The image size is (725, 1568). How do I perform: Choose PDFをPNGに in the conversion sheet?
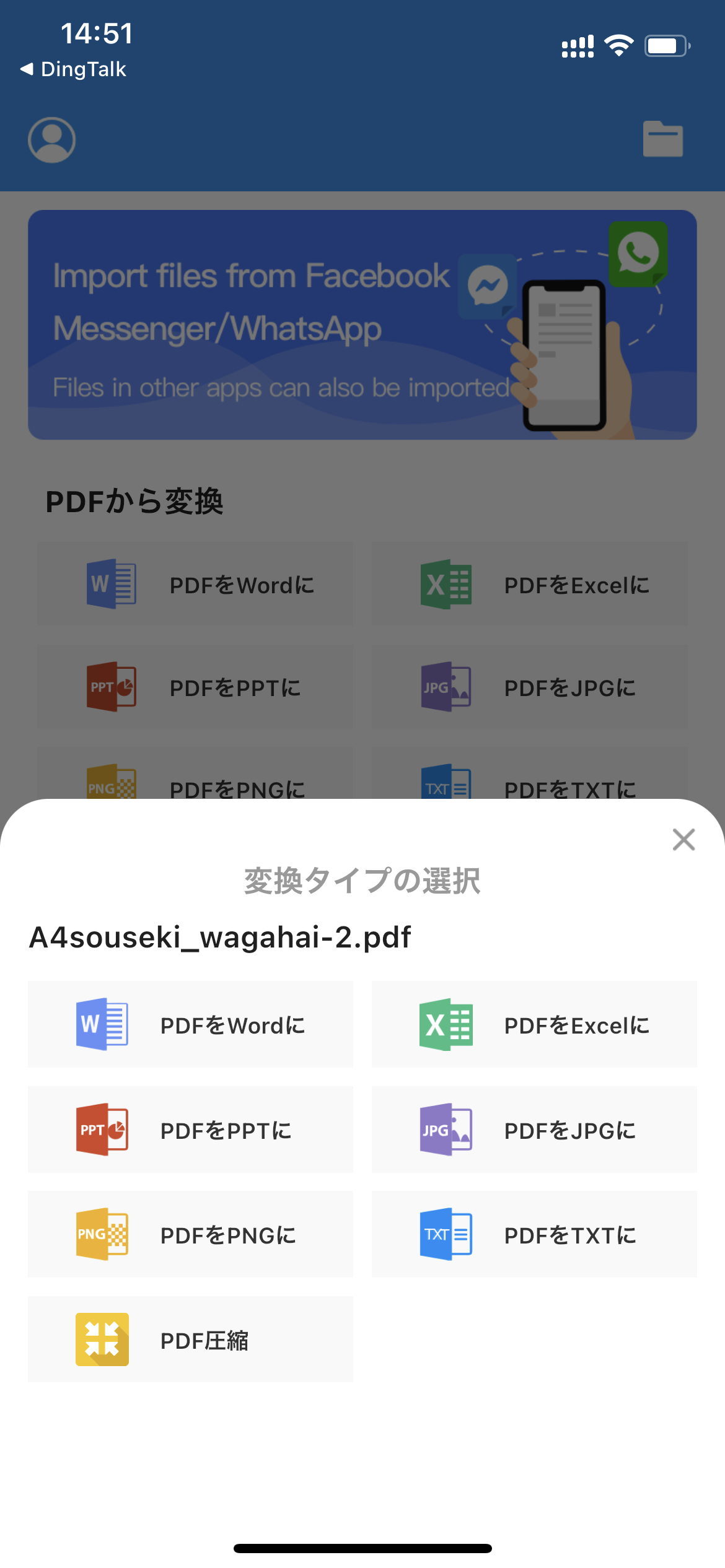coord(190,1234)
